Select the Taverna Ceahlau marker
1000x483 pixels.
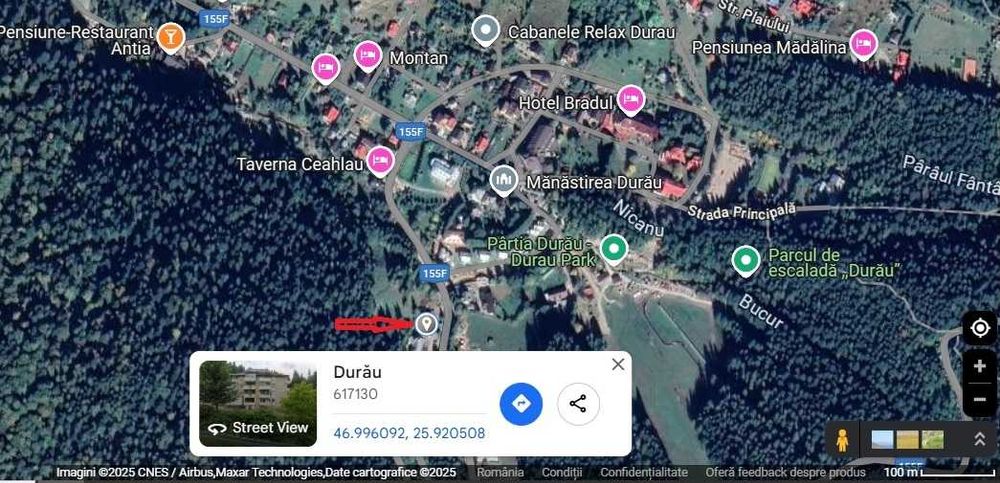click(x=379, y=159)
